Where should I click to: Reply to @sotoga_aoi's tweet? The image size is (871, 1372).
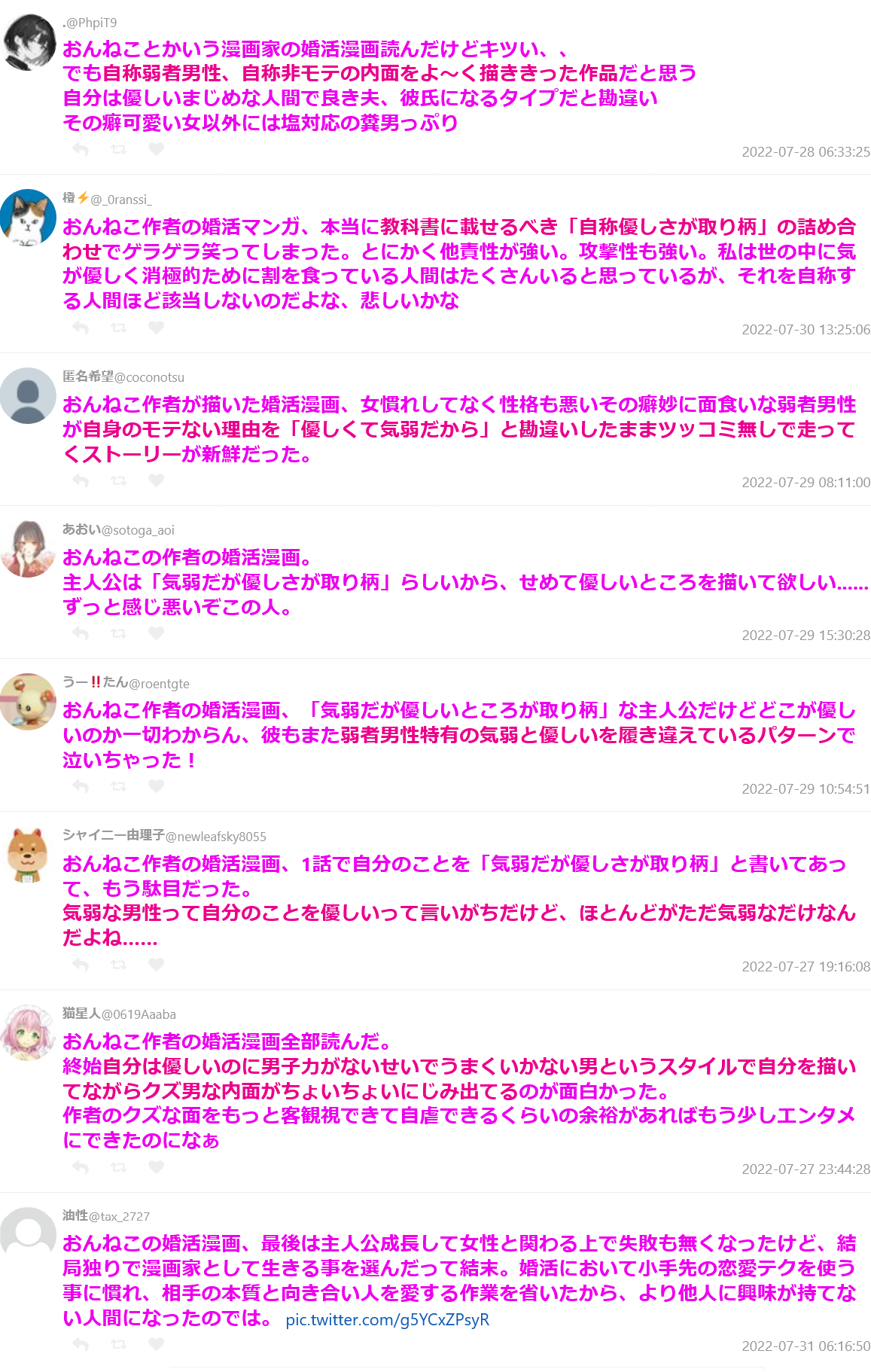pyautogui.click(x=81, y=633)
